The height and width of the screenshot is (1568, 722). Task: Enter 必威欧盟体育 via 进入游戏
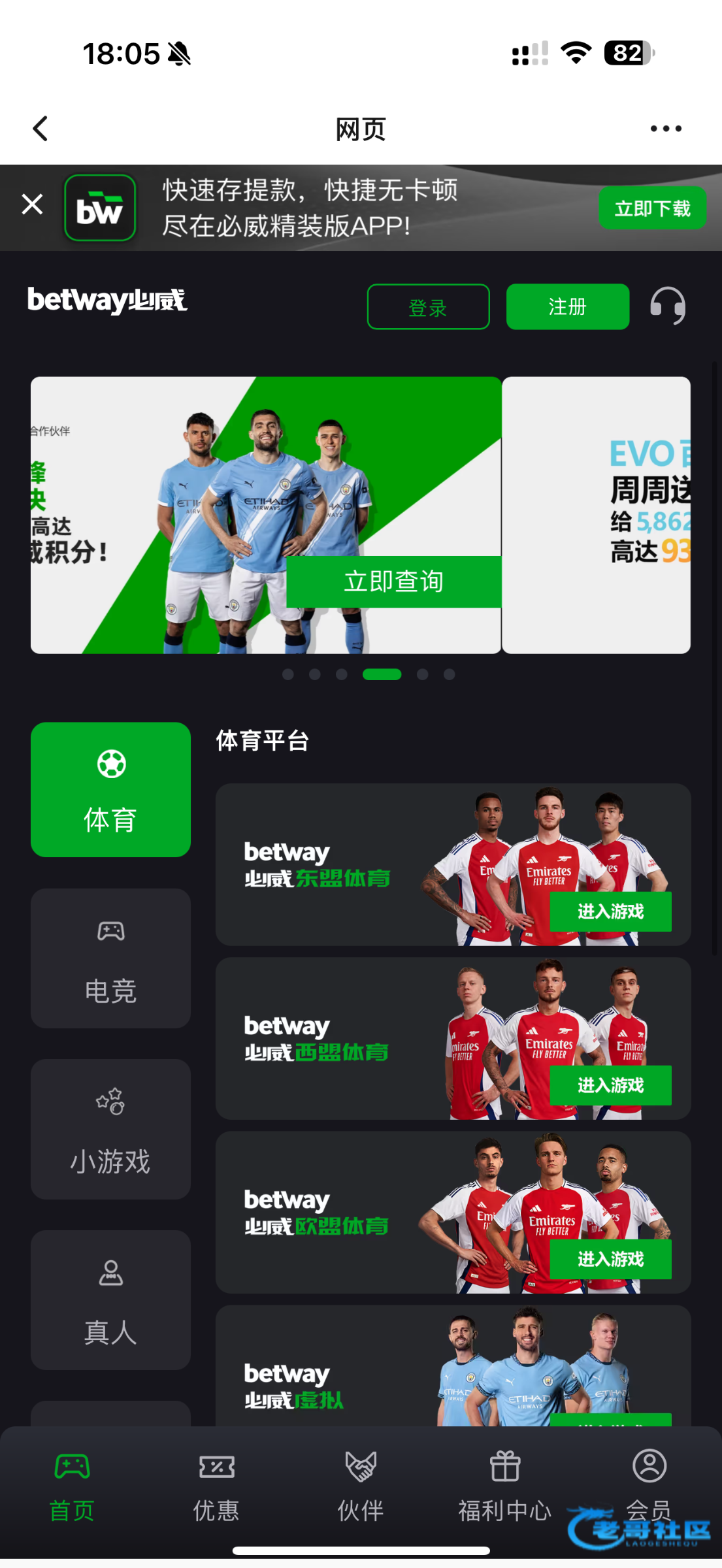click(x=610, y=1259)
